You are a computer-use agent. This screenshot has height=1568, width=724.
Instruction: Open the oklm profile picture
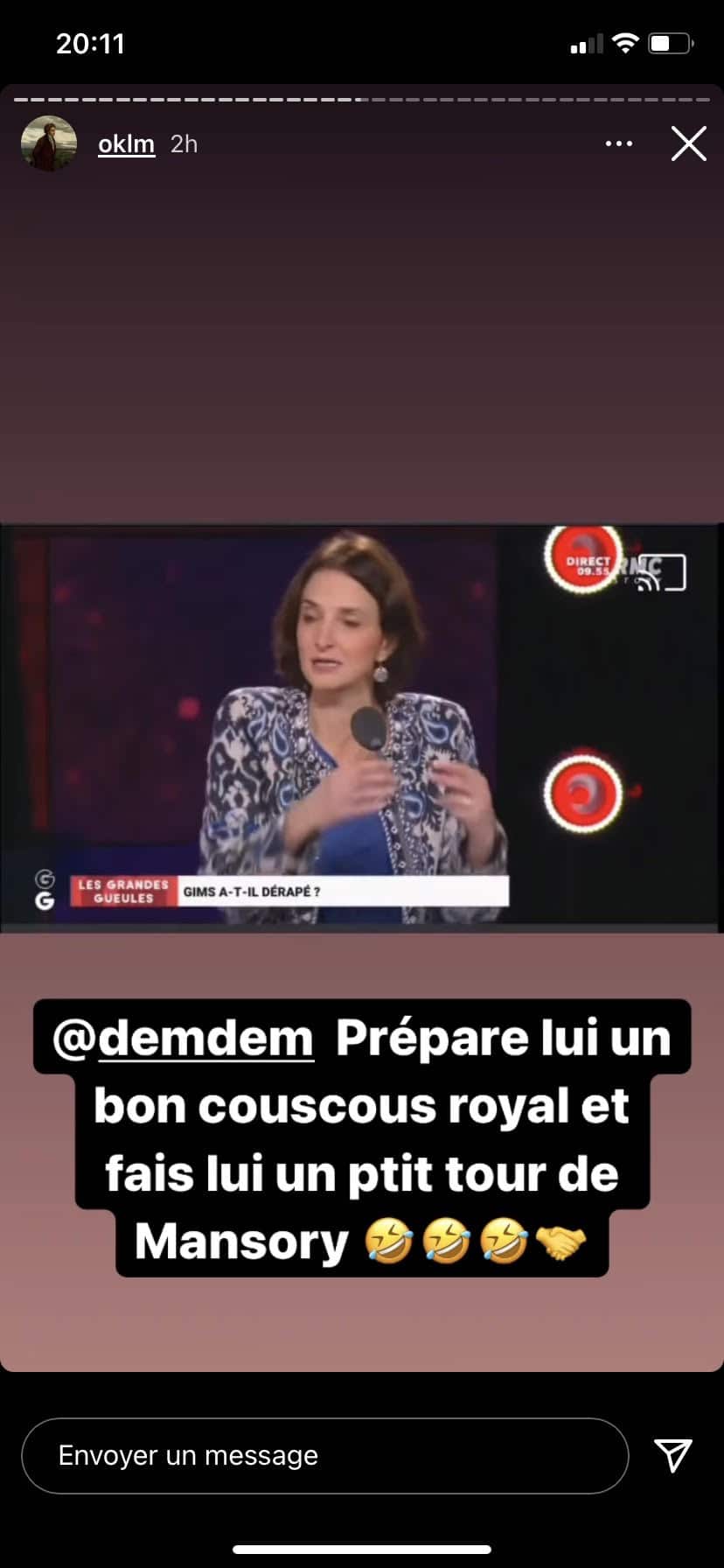point(49,143)
